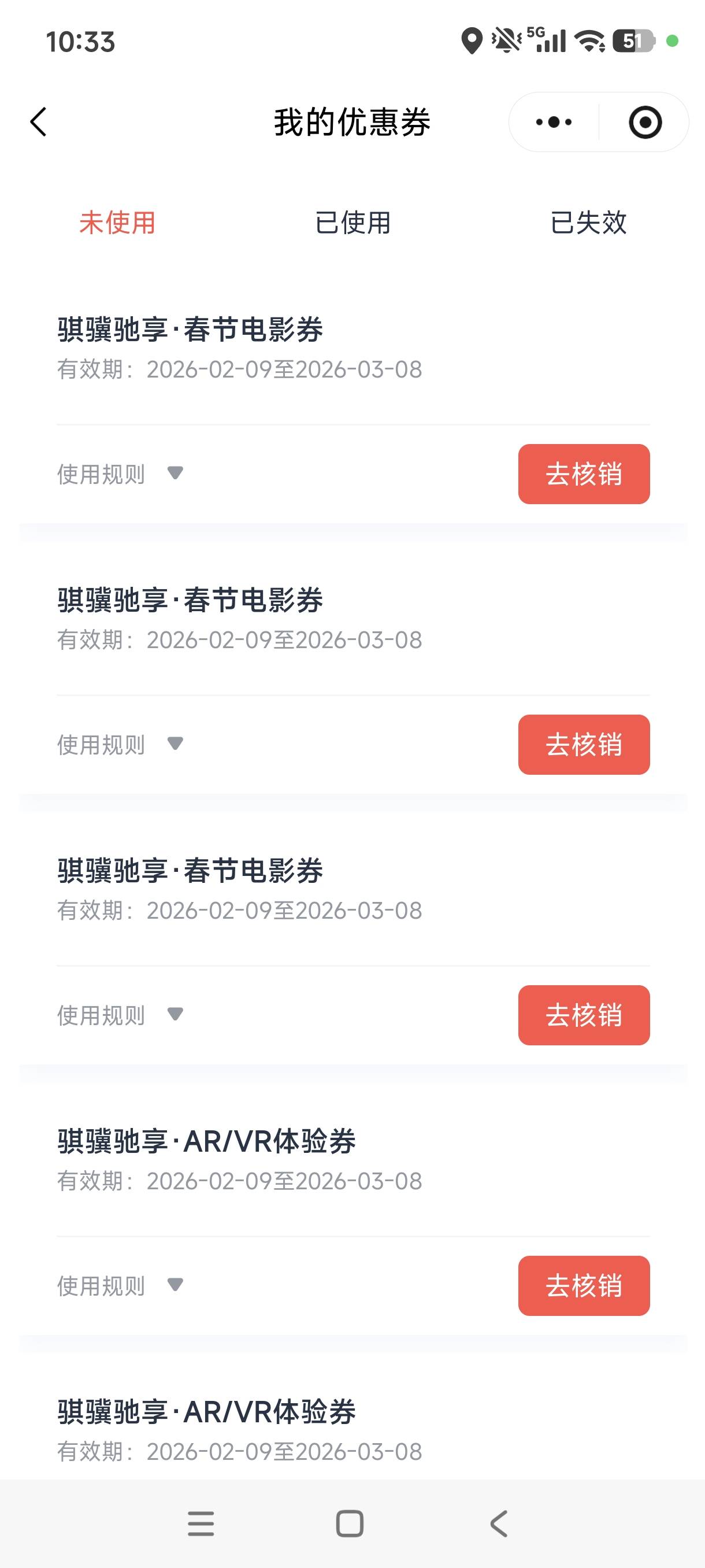Expand 使用规则 of the second 春节电影券

[120, 745]
